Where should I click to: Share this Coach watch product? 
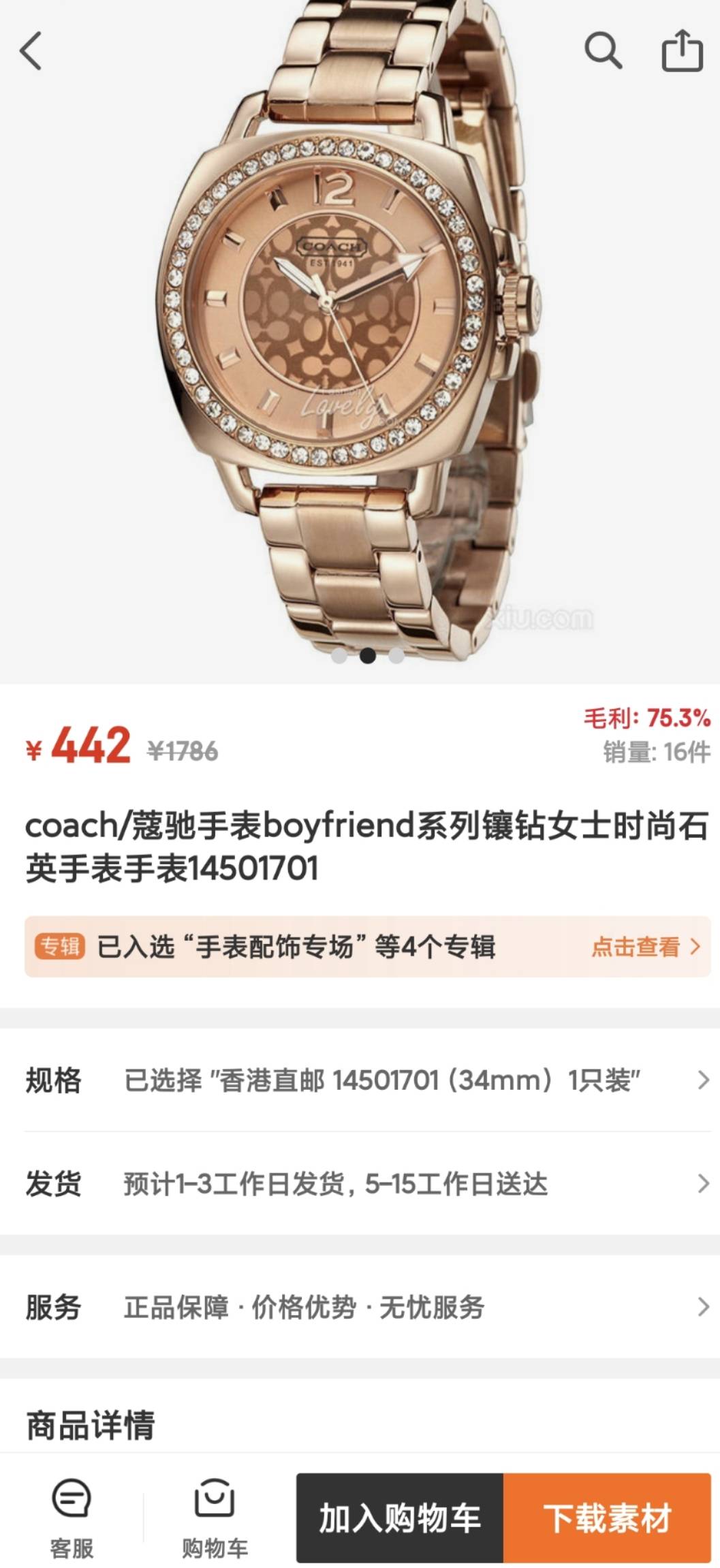(682, 50)
